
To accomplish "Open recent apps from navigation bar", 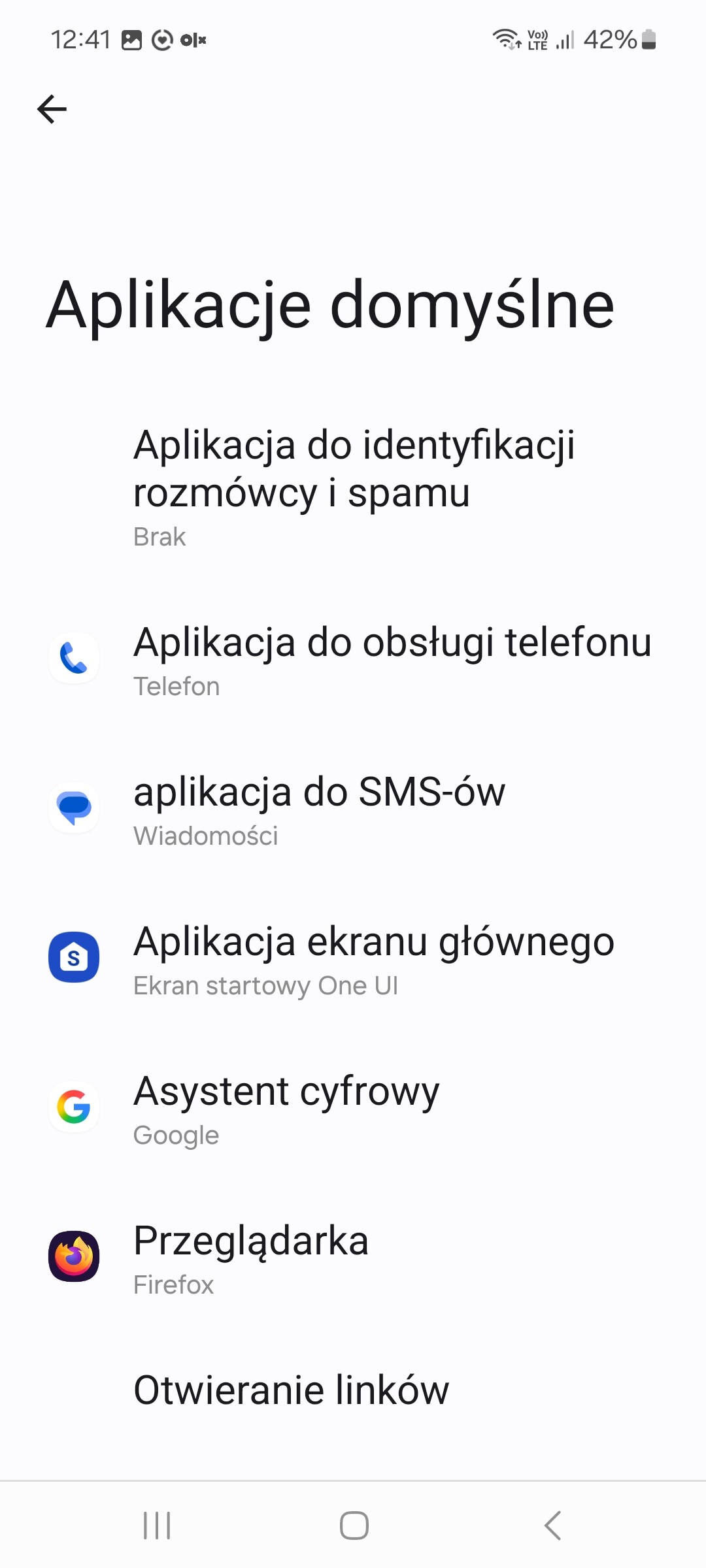I will coord(157,1526).
